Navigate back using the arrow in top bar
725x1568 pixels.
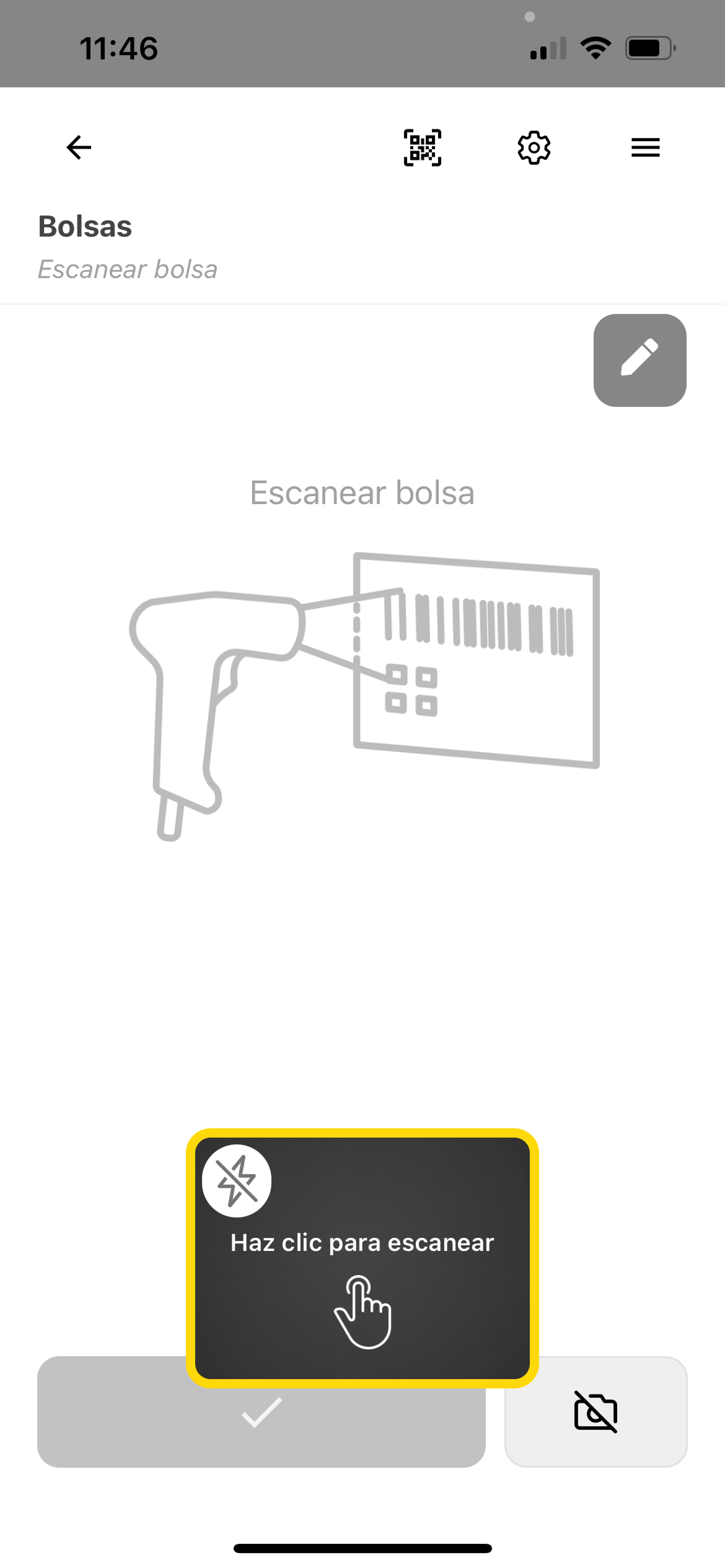pyautogui.click(x=77, y=147)
